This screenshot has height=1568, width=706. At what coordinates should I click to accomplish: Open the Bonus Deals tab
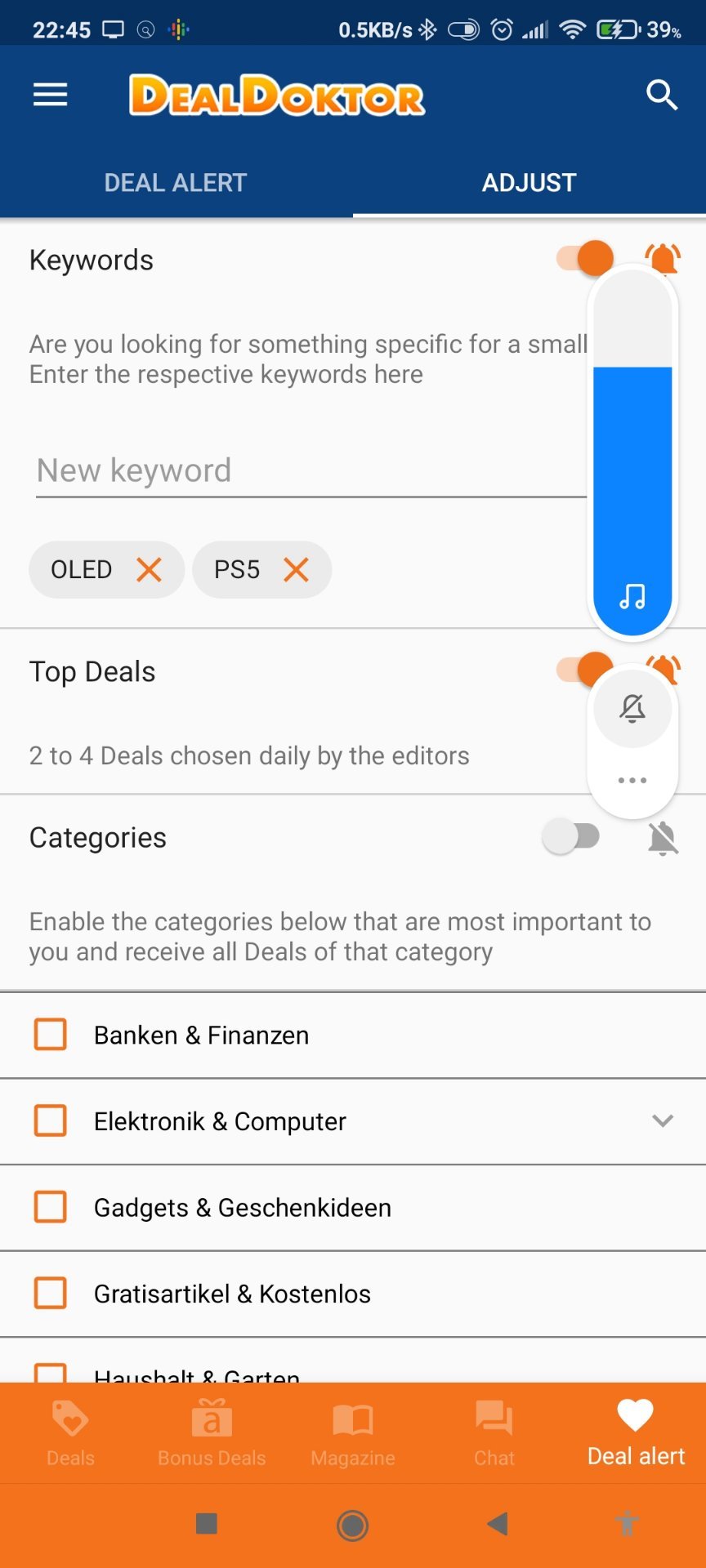(212, 1433)
